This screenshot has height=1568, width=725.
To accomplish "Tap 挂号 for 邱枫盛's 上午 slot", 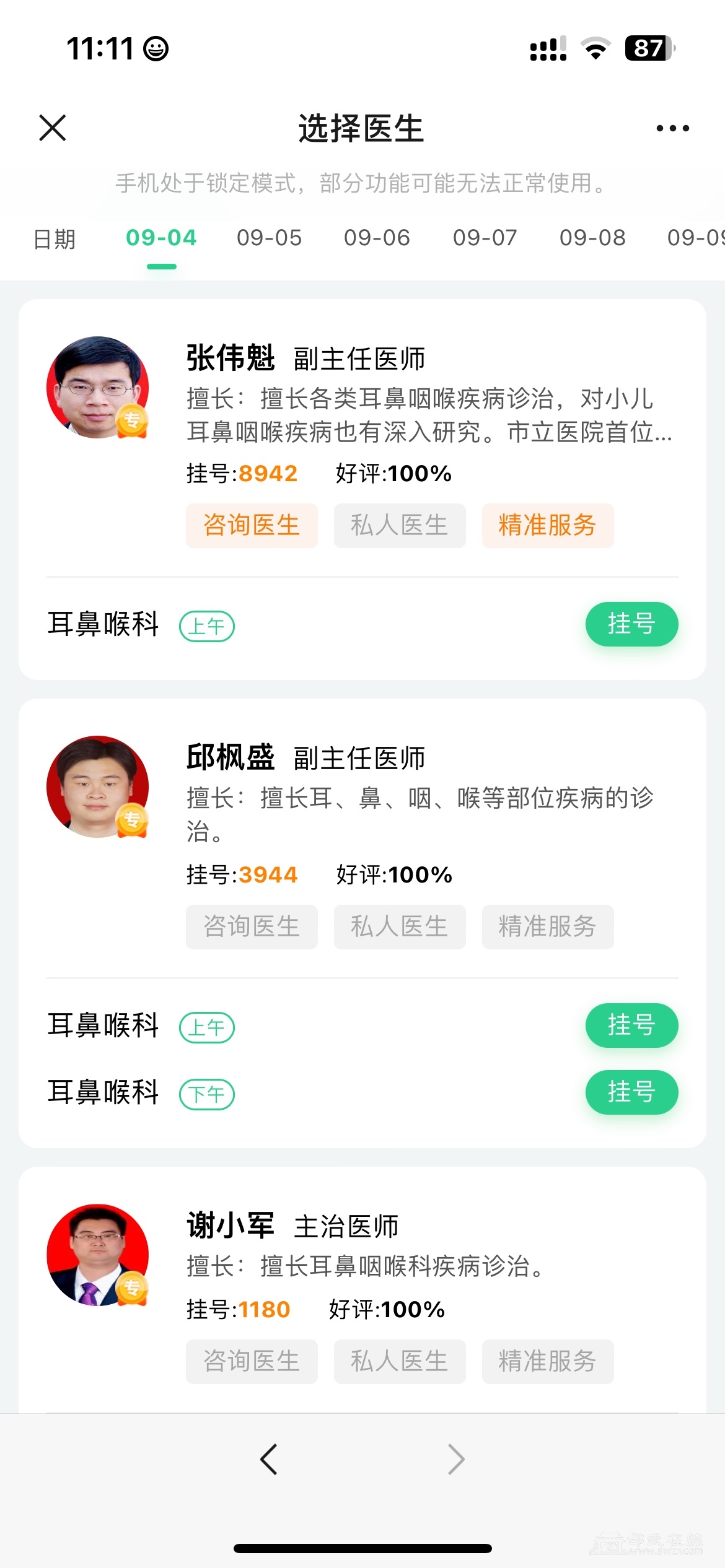I will pyautogui.click(x=631, y=1026).
